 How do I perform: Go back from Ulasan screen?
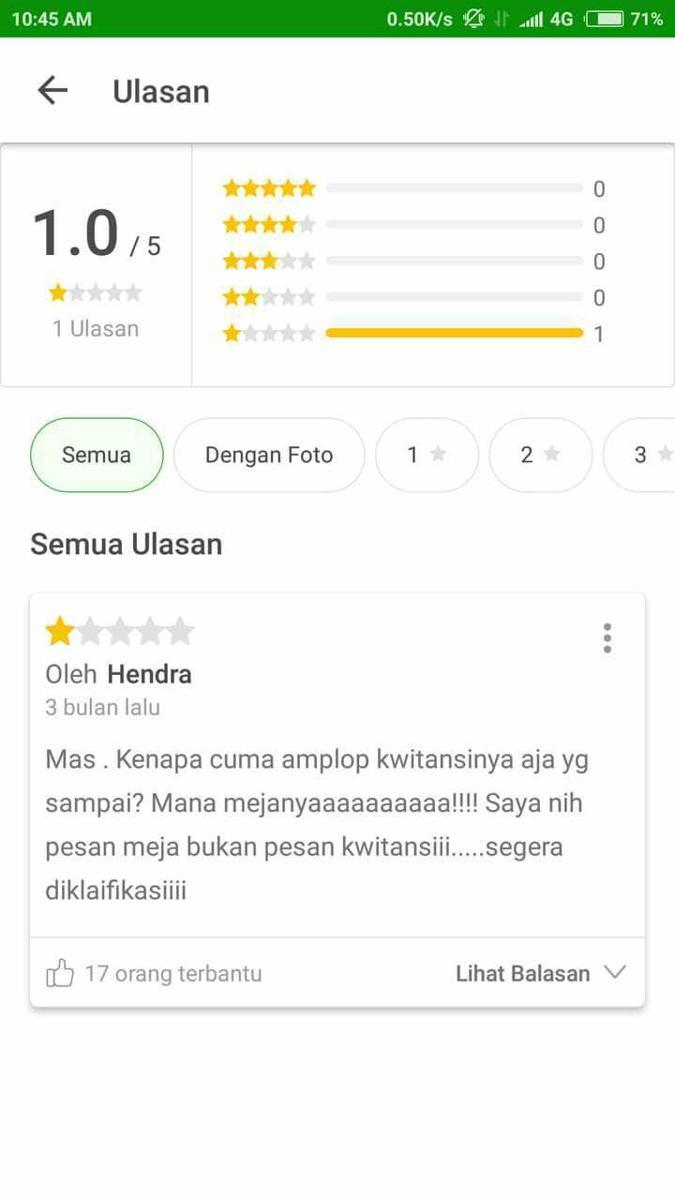pyautogui.click(x=52, y=91)
